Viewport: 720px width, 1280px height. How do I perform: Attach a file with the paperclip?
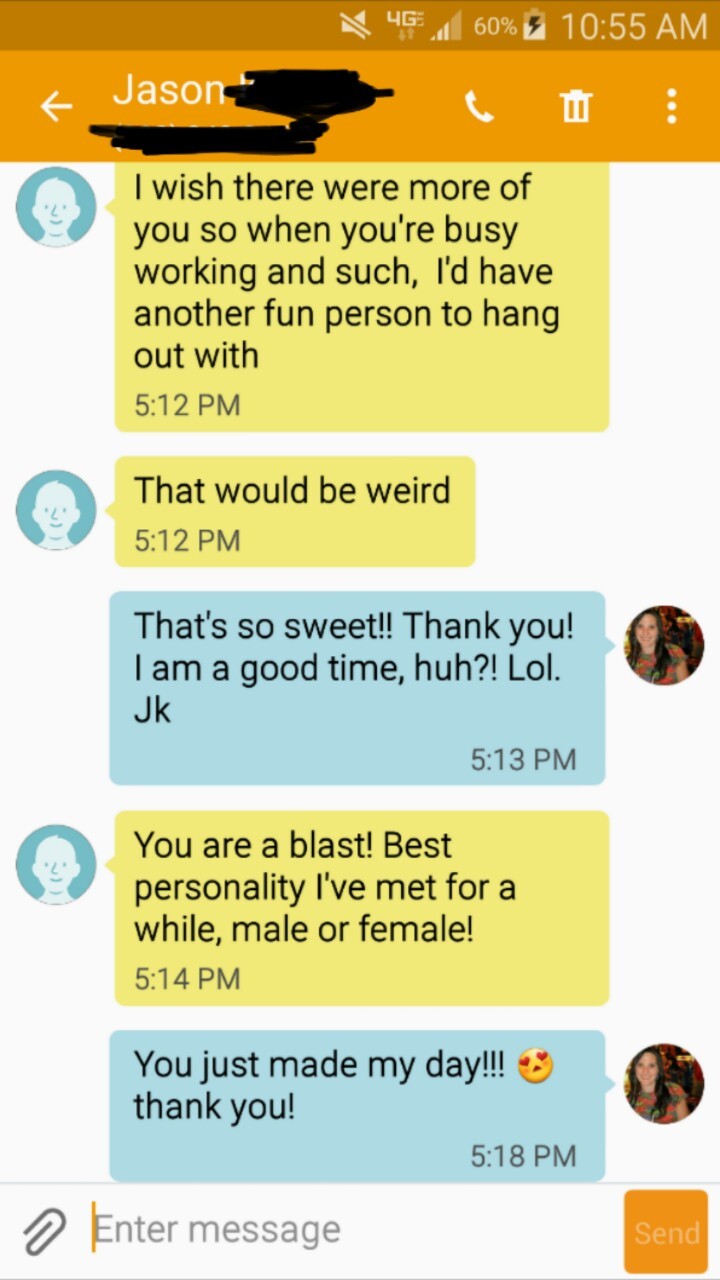pyautogui.click(x=44, y=1231)
